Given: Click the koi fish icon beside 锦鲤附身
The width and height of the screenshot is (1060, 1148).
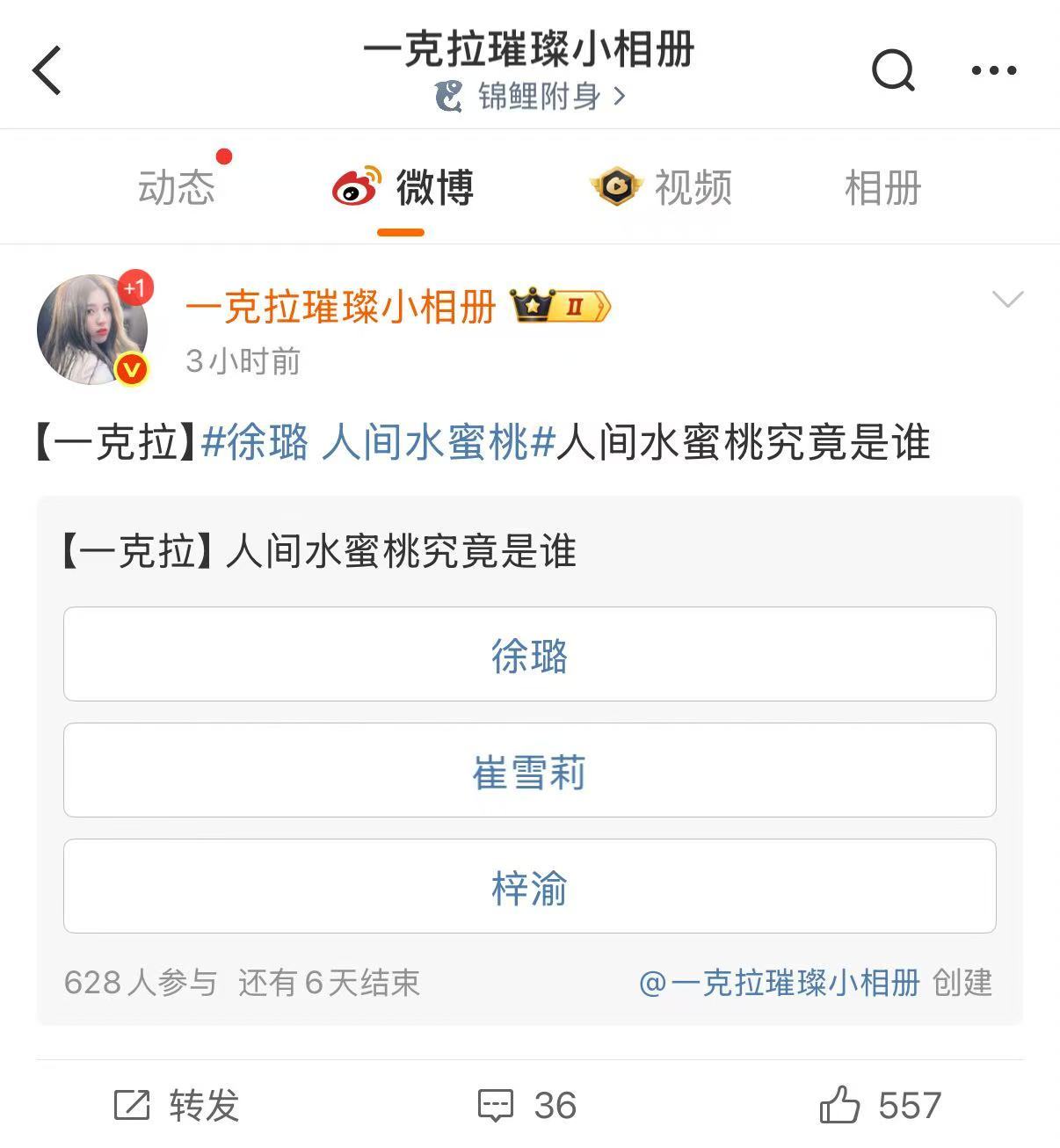Looking at the screenshot, I should tap(449, 97).
